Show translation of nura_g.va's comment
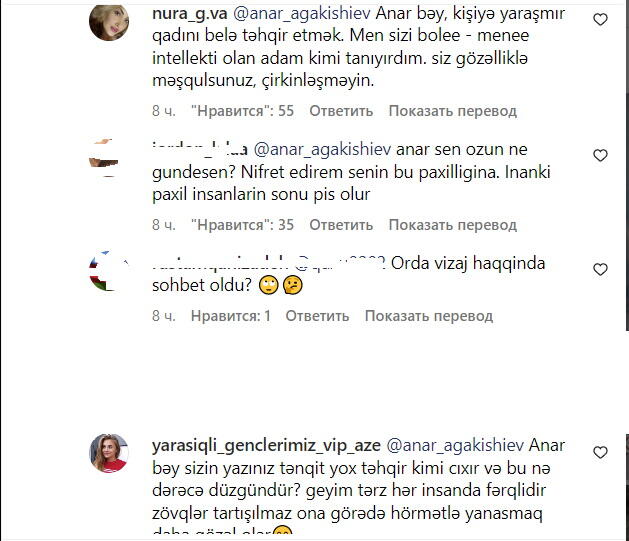The image size is (629, 541). (x=452, y=110)
